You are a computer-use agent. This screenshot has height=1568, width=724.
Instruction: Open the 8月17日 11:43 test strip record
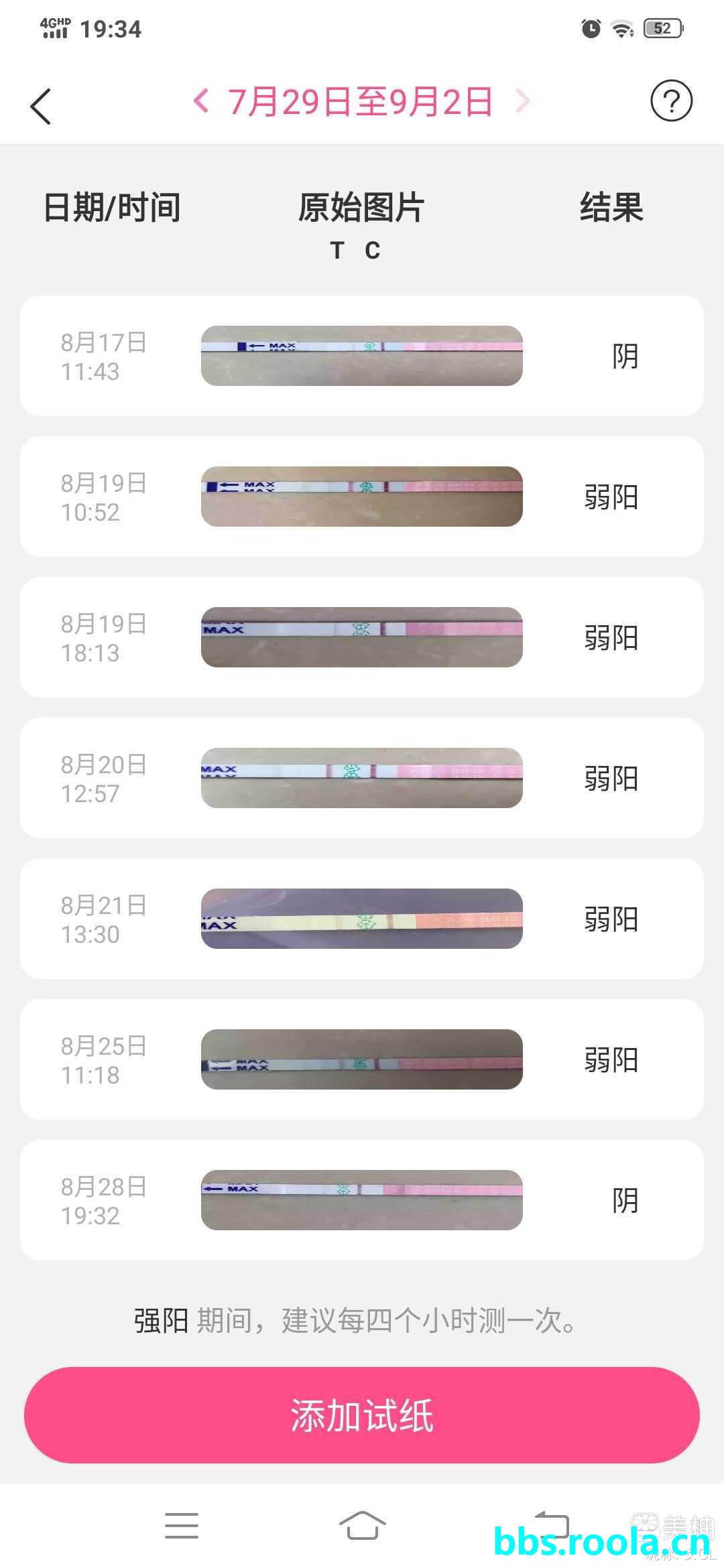point(362,356)
